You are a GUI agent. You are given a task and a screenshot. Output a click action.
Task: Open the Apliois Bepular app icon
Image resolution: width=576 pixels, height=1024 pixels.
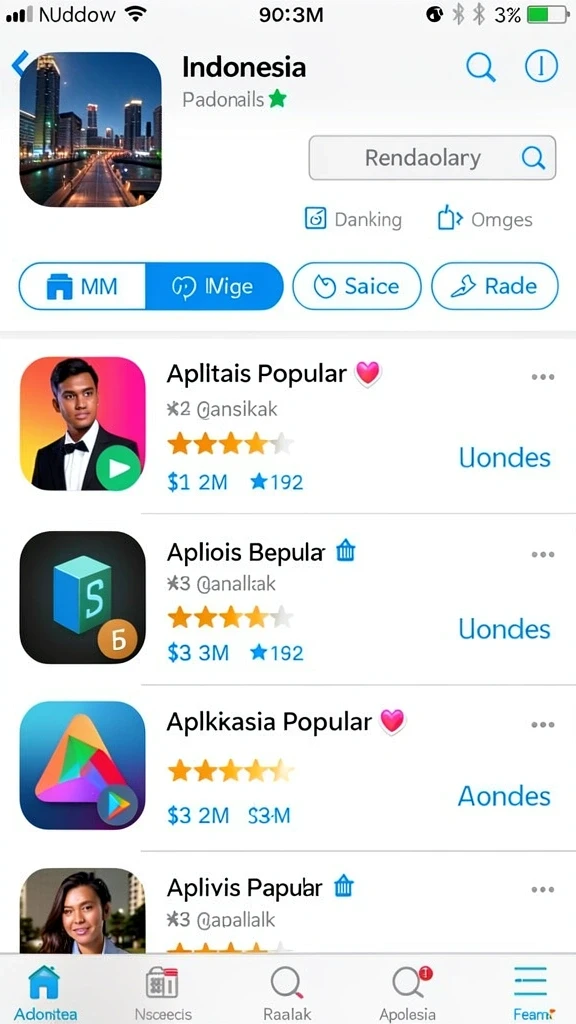coord(83,597)
